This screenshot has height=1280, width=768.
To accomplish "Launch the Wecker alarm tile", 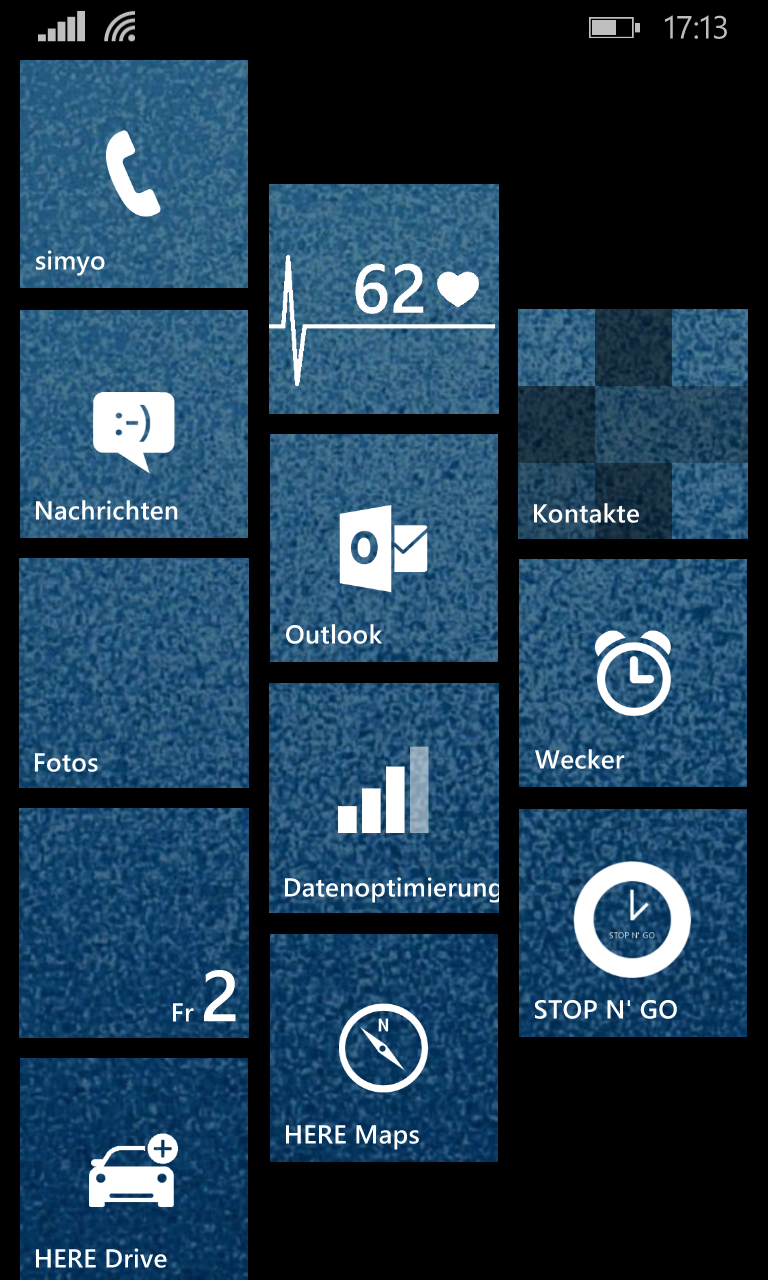I will tap(633, 673).
